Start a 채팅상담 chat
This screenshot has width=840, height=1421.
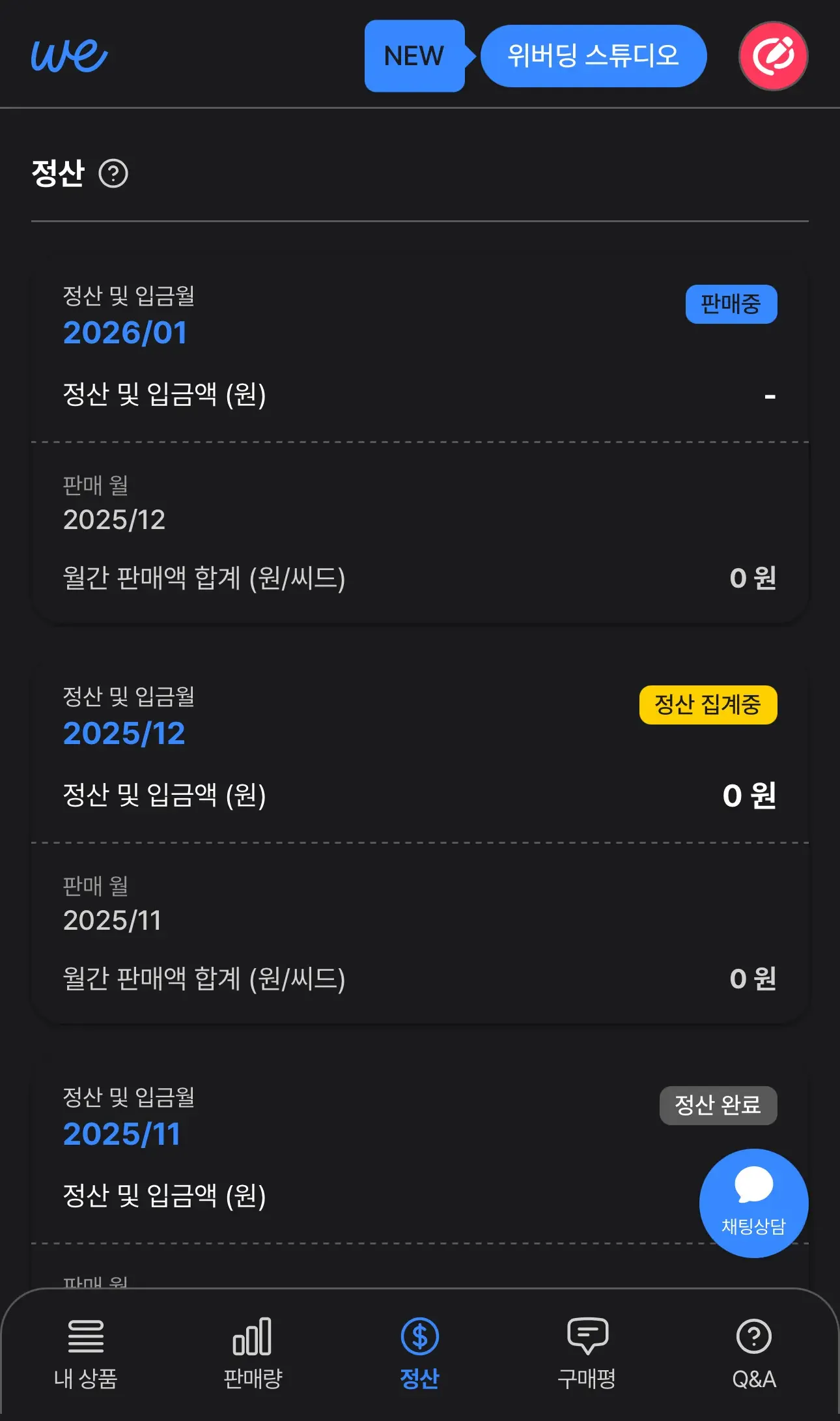(753, 1203)
